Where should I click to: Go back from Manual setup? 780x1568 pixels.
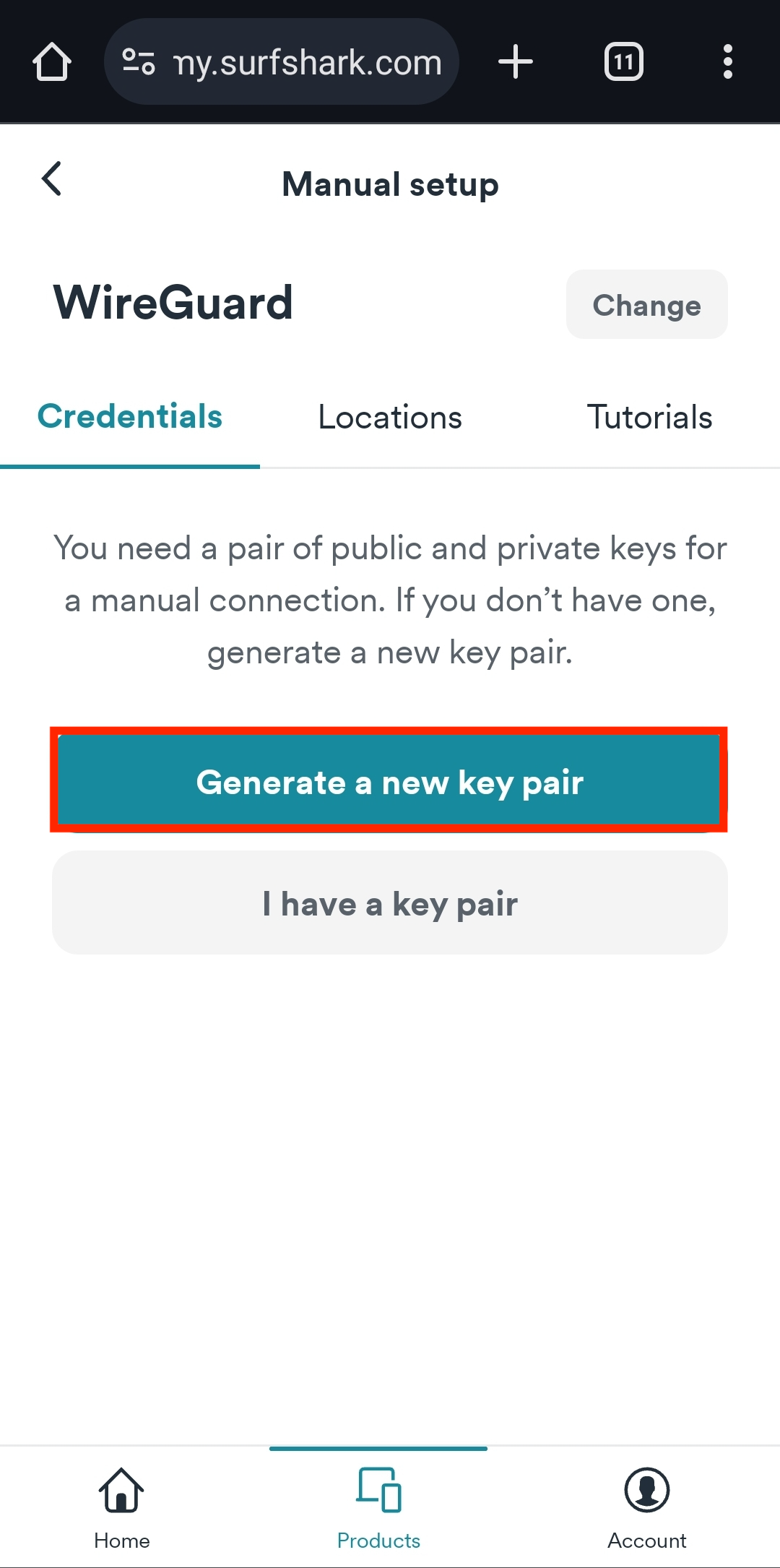click(x=52, y=178)
